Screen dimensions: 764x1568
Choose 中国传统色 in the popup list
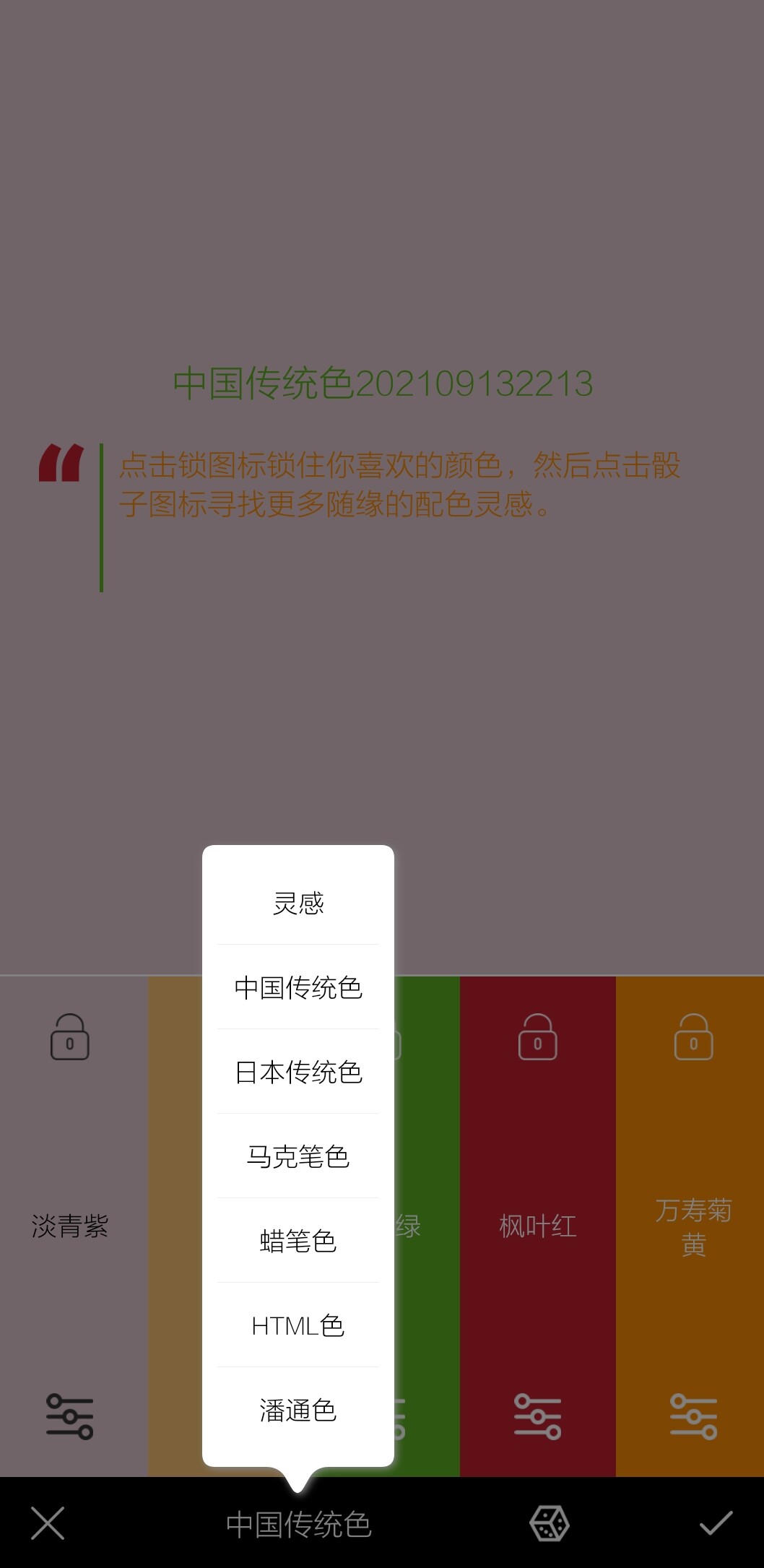coord(298,987)
